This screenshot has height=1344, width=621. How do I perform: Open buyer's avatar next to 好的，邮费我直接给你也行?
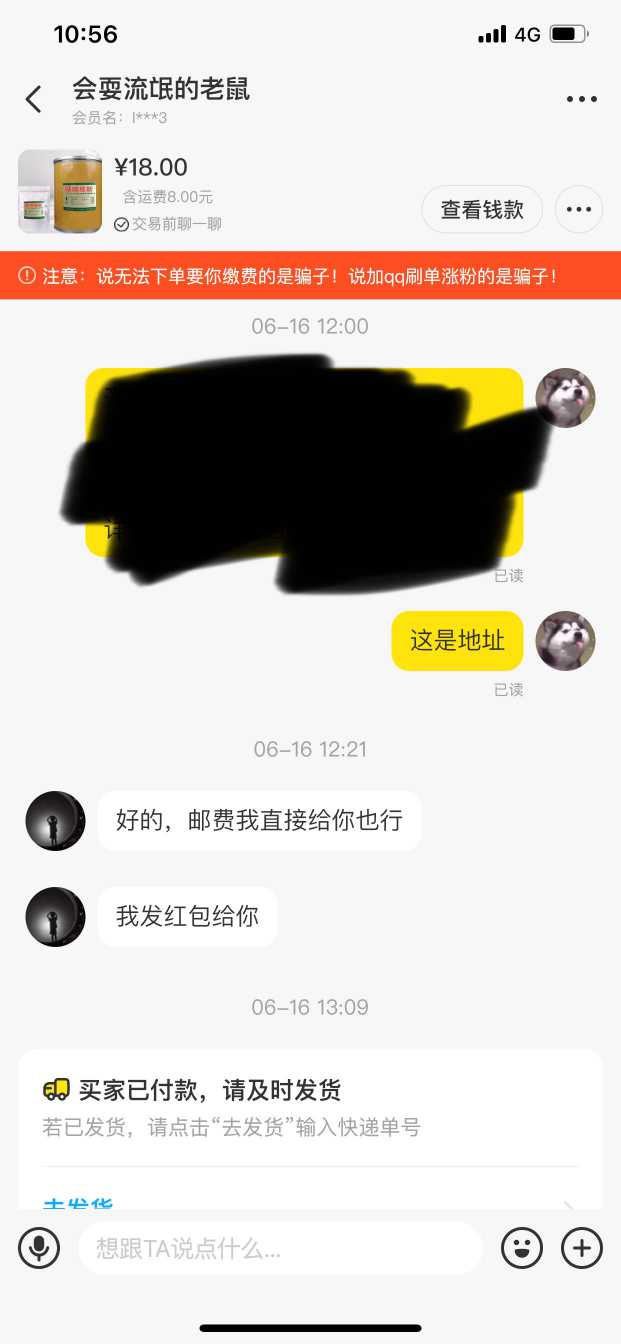pyautogui.click(x=55, y=821)
